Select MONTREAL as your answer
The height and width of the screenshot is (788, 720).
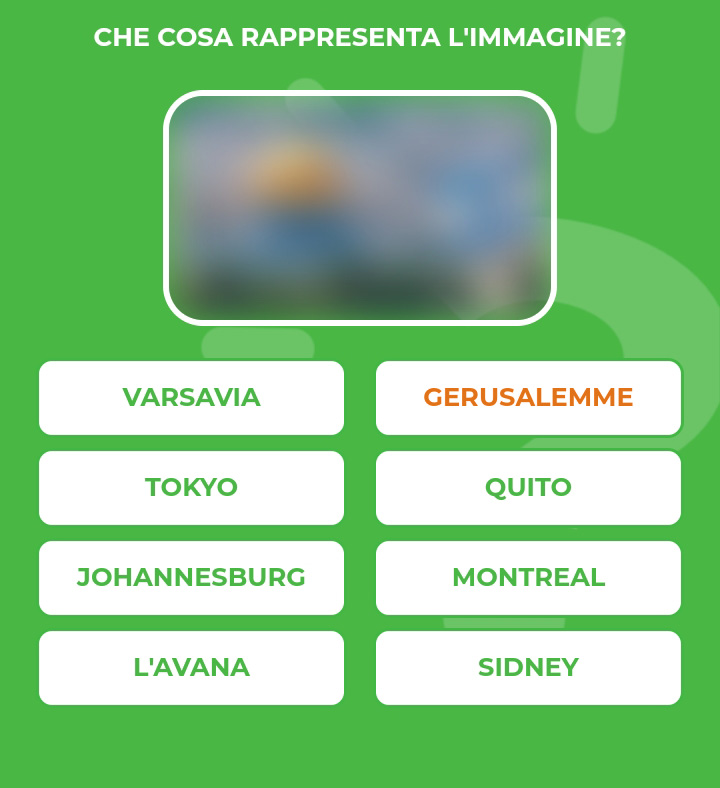528,578
